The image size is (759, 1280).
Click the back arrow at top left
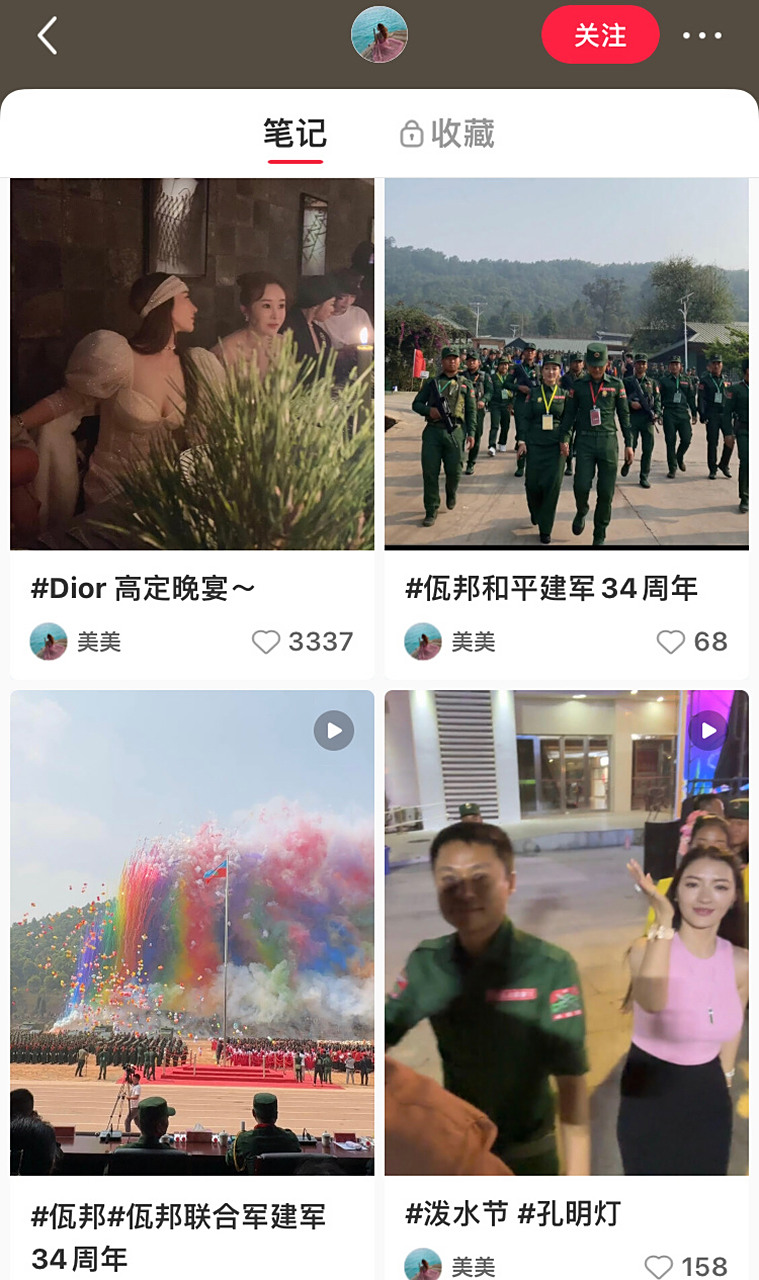pos(47,34)
